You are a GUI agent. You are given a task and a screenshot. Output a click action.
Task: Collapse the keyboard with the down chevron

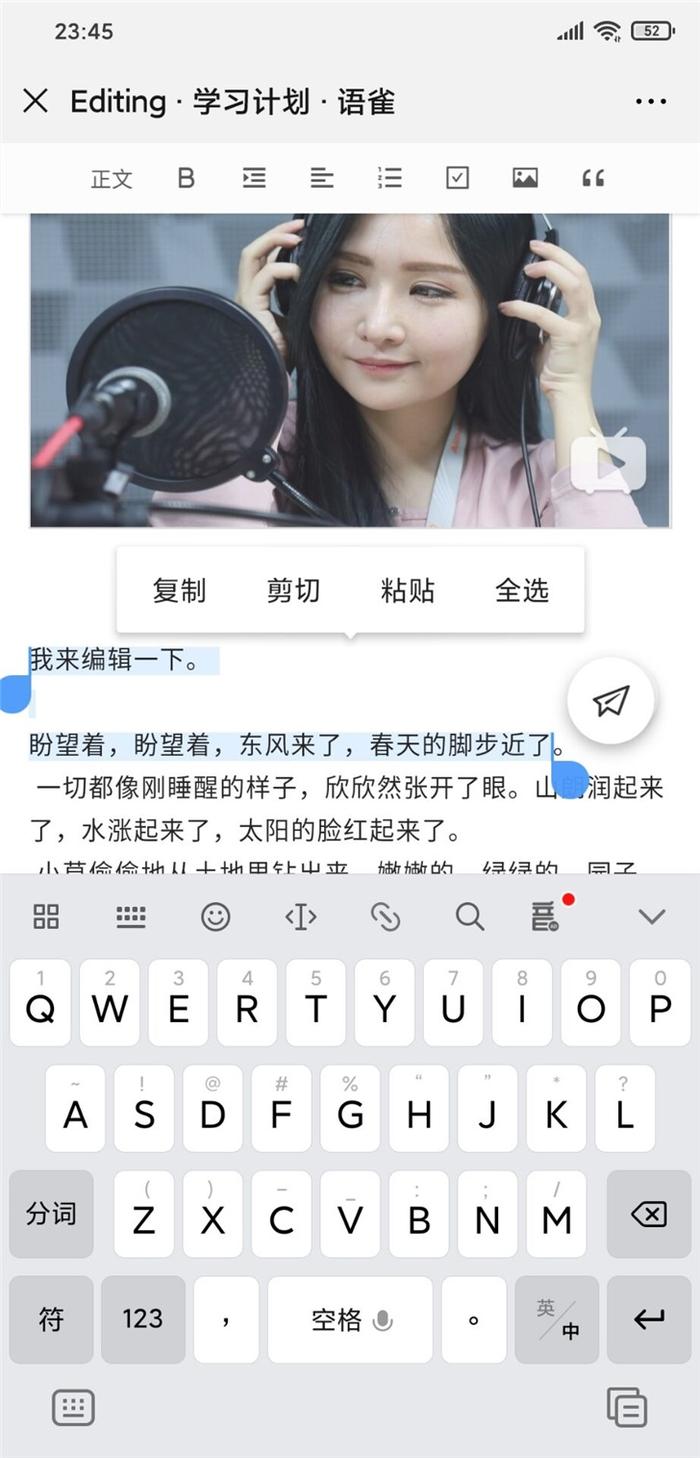tap(652, 916)
